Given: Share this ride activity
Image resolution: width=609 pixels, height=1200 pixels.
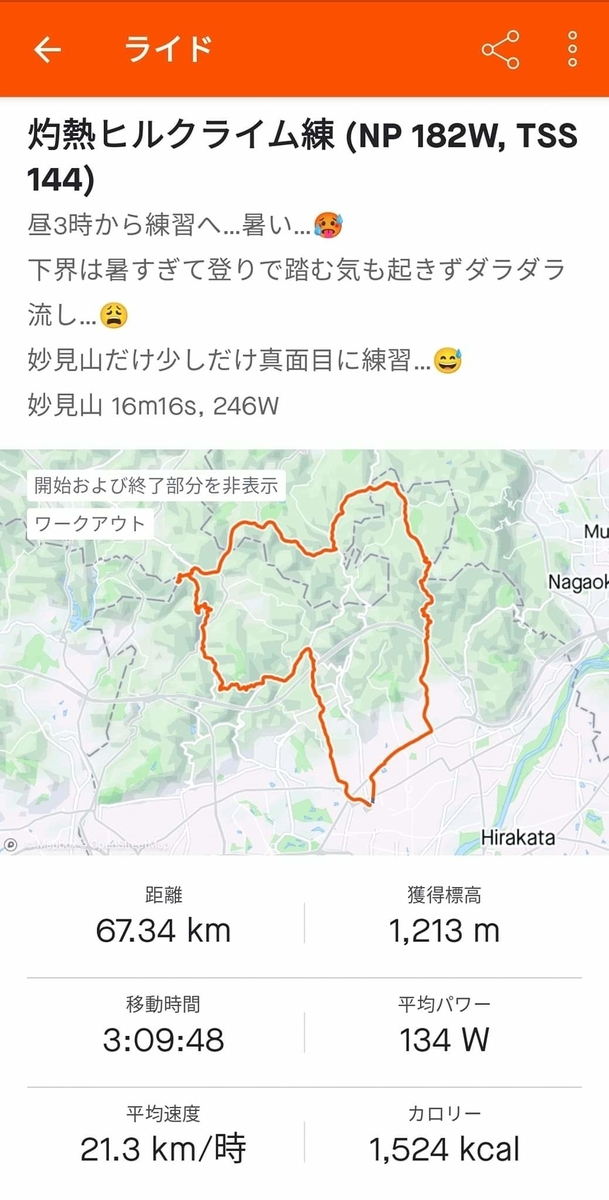Looking at the screenshot, I should tap(500, 50).
